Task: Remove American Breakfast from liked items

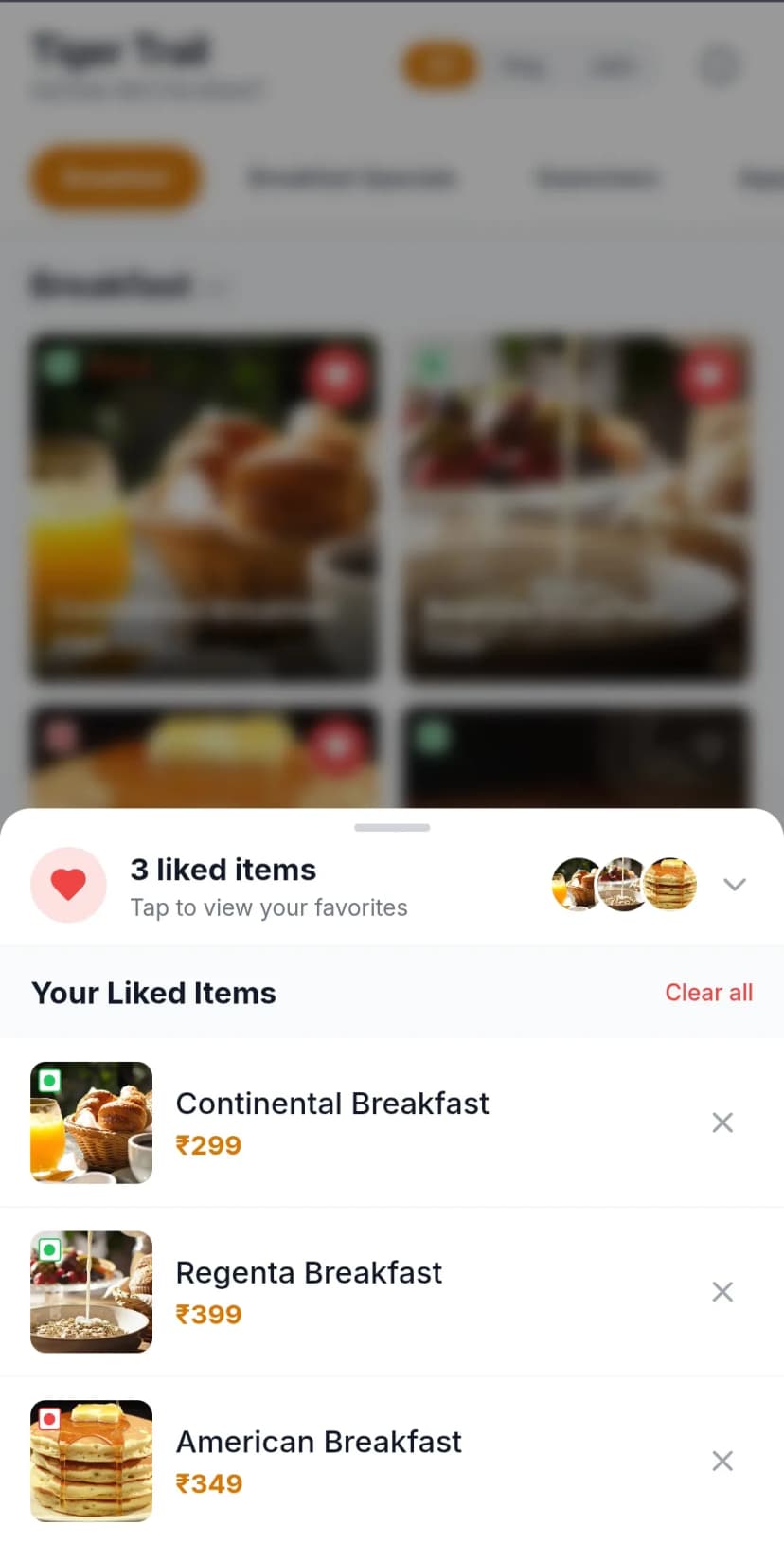Action: [x=722, y=1461]
